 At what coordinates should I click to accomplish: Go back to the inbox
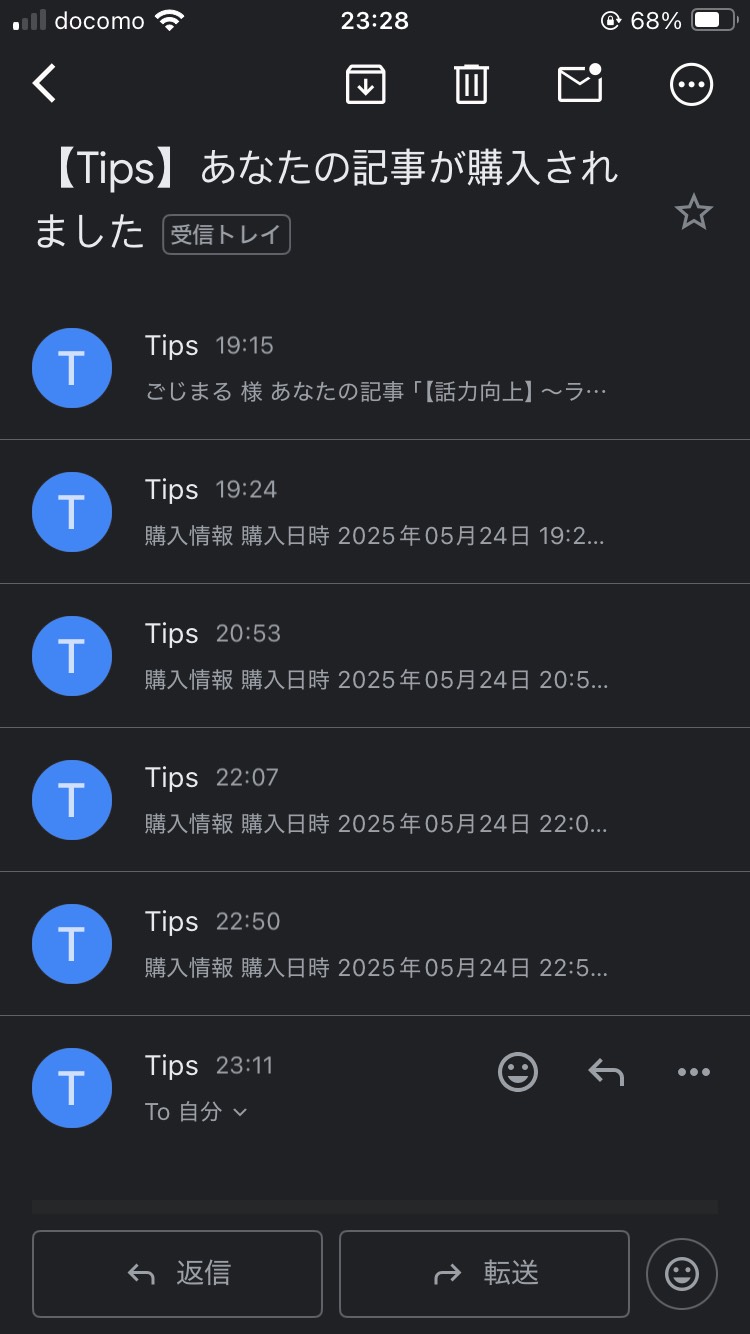click(x=45, y=84)
